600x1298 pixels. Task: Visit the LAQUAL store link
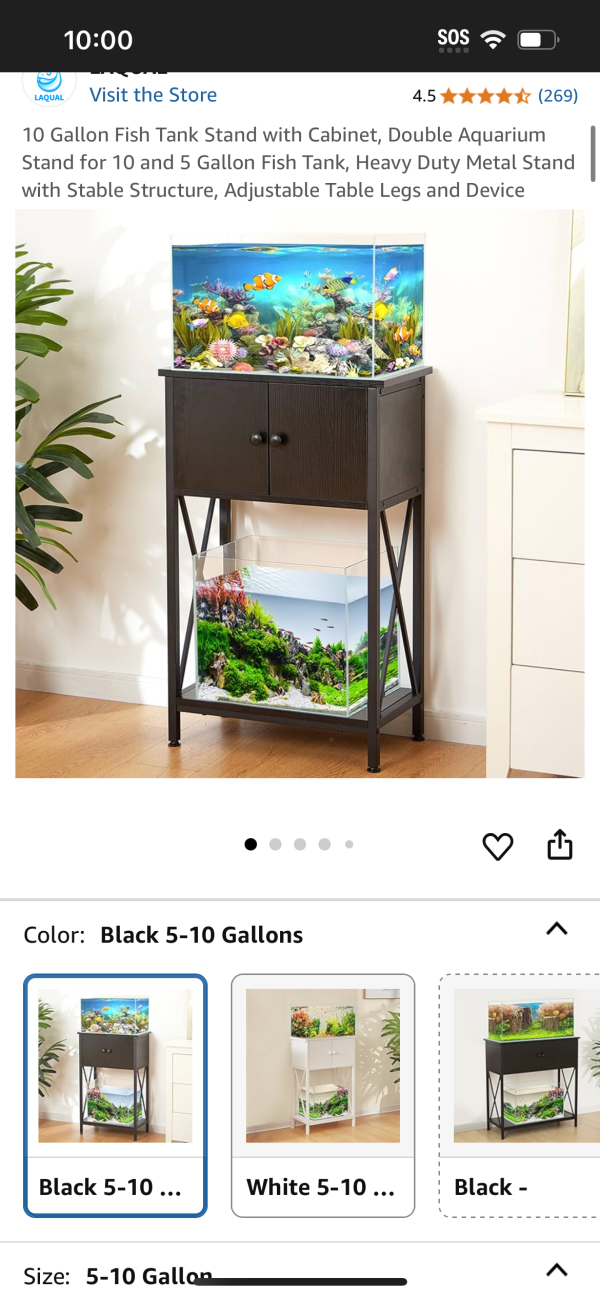click(x=153, y=95)
